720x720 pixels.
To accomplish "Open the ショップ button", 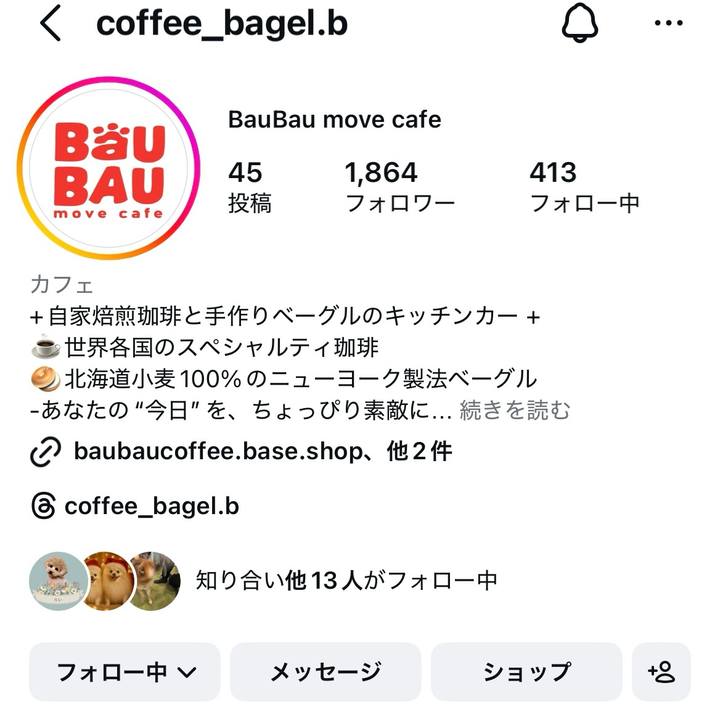I will click(526, 672).
